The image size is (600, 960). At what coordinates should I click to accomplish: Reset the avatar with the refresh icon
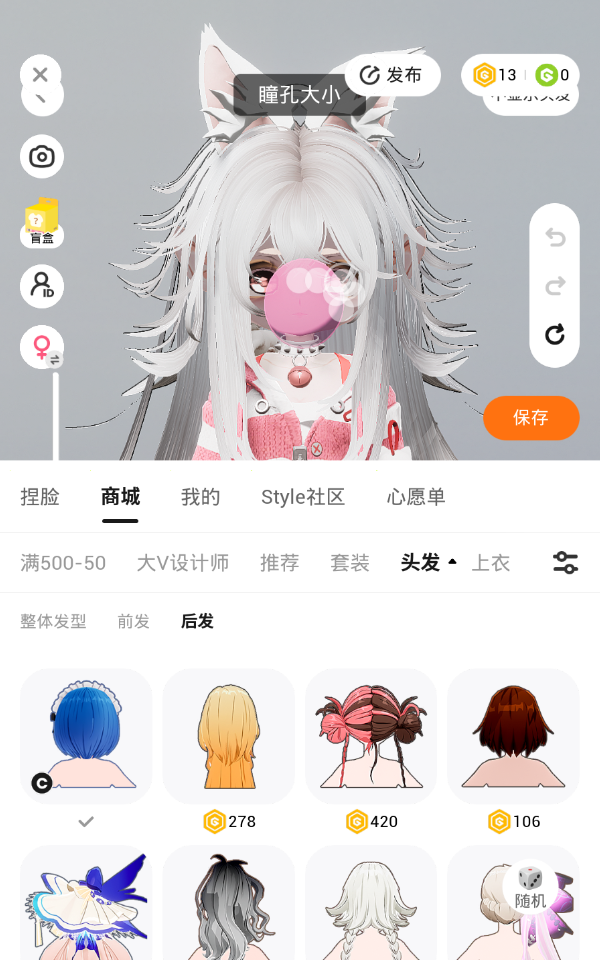coord(555,334)
